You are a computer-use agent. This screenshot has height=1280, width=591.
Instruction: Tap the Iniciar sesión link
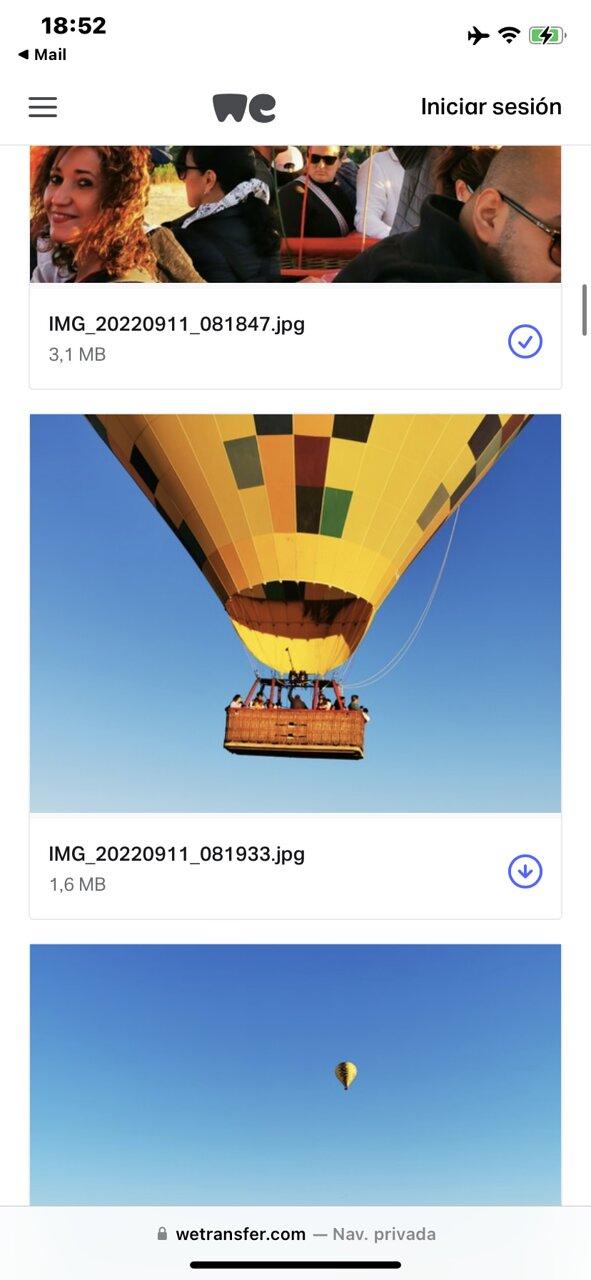click(491, 107)
